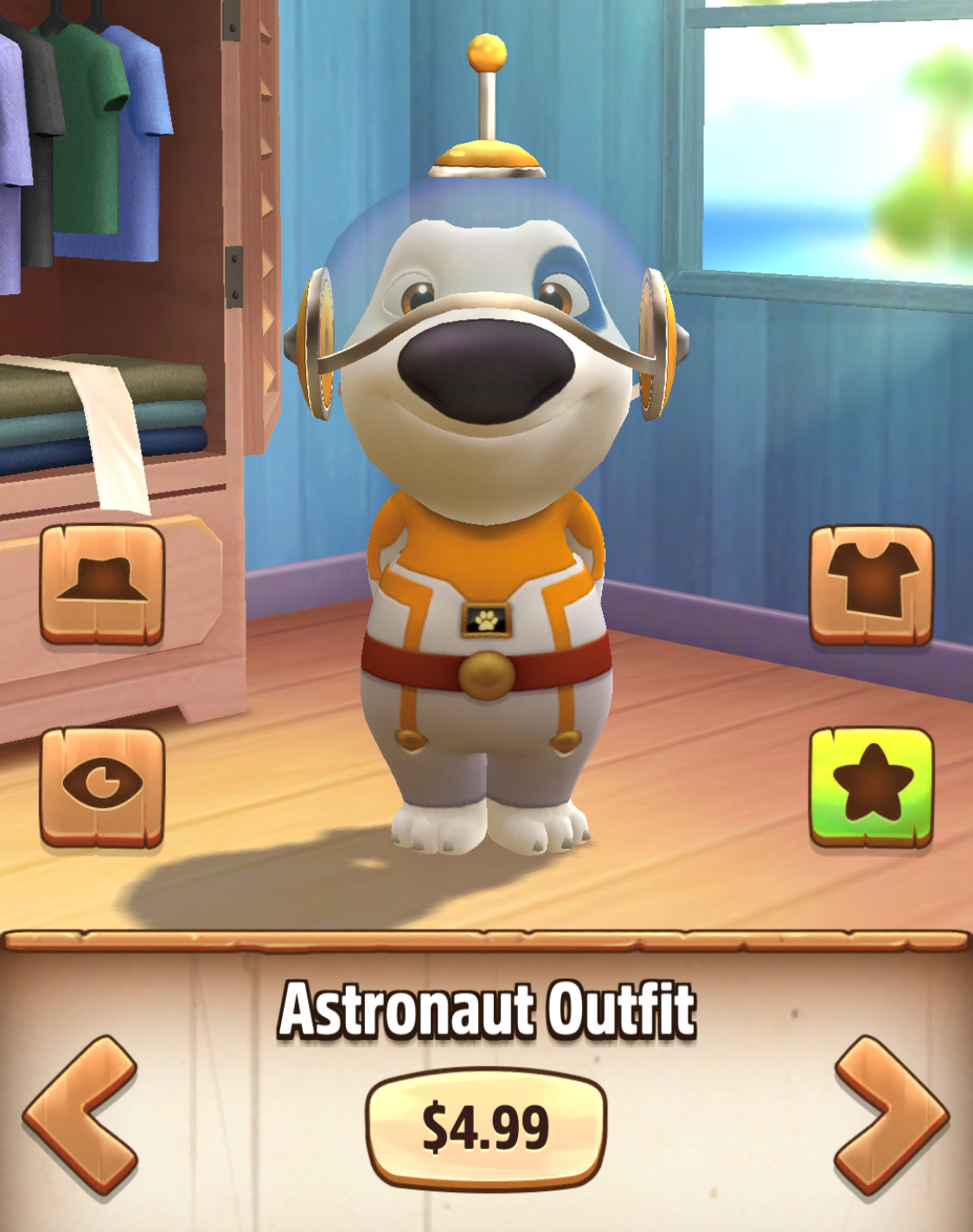This screenshot has height=1232, width=973.
Task: Show the next outfit
Action: coord(891,1116)
